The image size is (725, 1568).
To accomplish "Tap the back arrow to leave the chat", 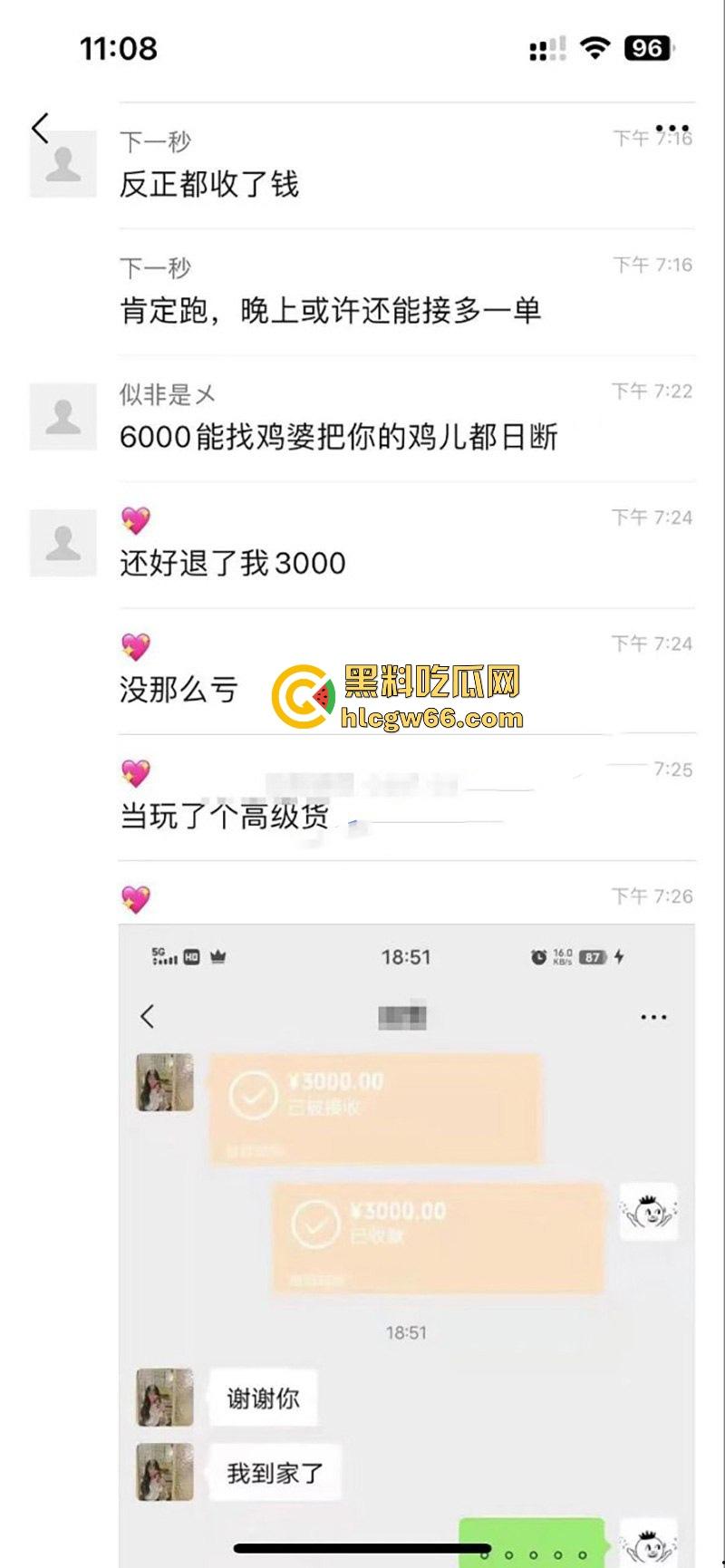I will click(x=41, y=127).
